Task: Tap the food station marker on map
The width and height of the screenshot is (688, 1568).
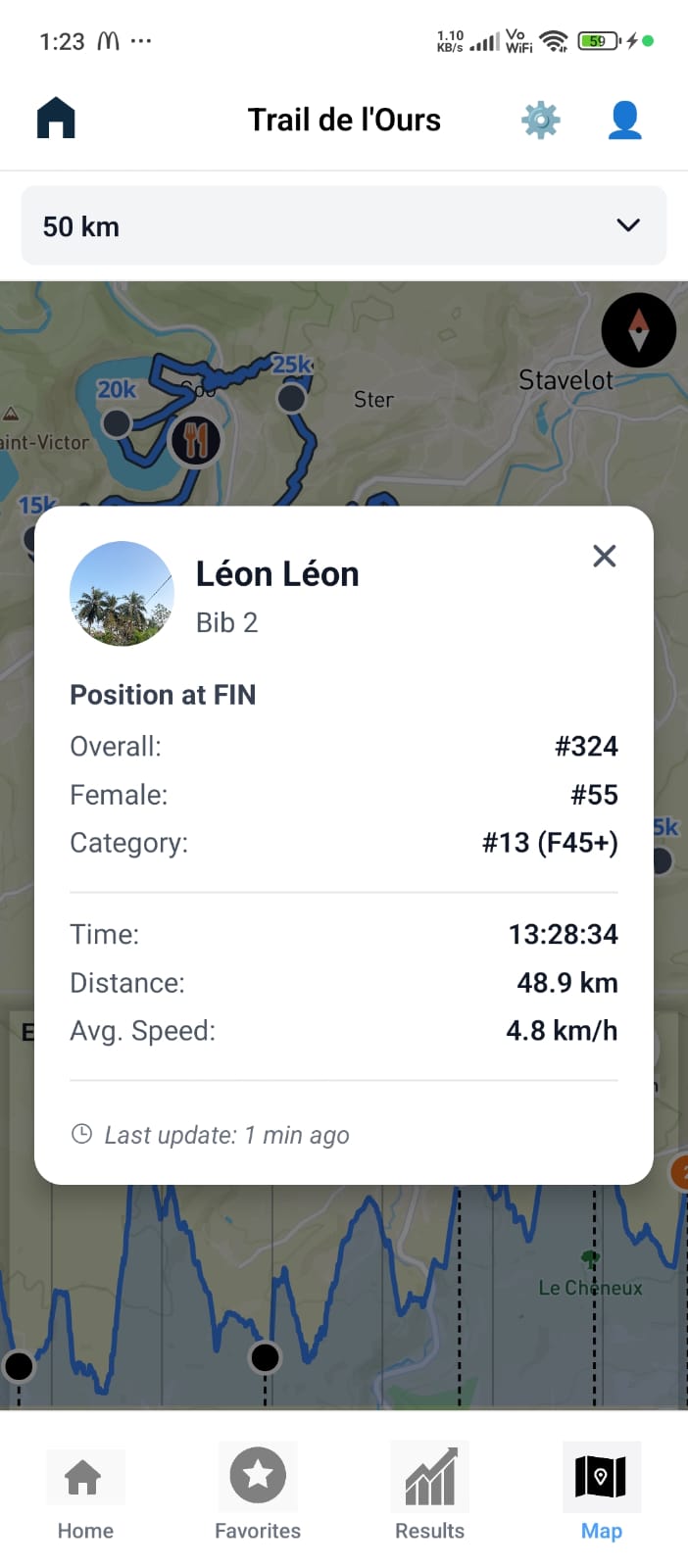Action: click(195, 440)
